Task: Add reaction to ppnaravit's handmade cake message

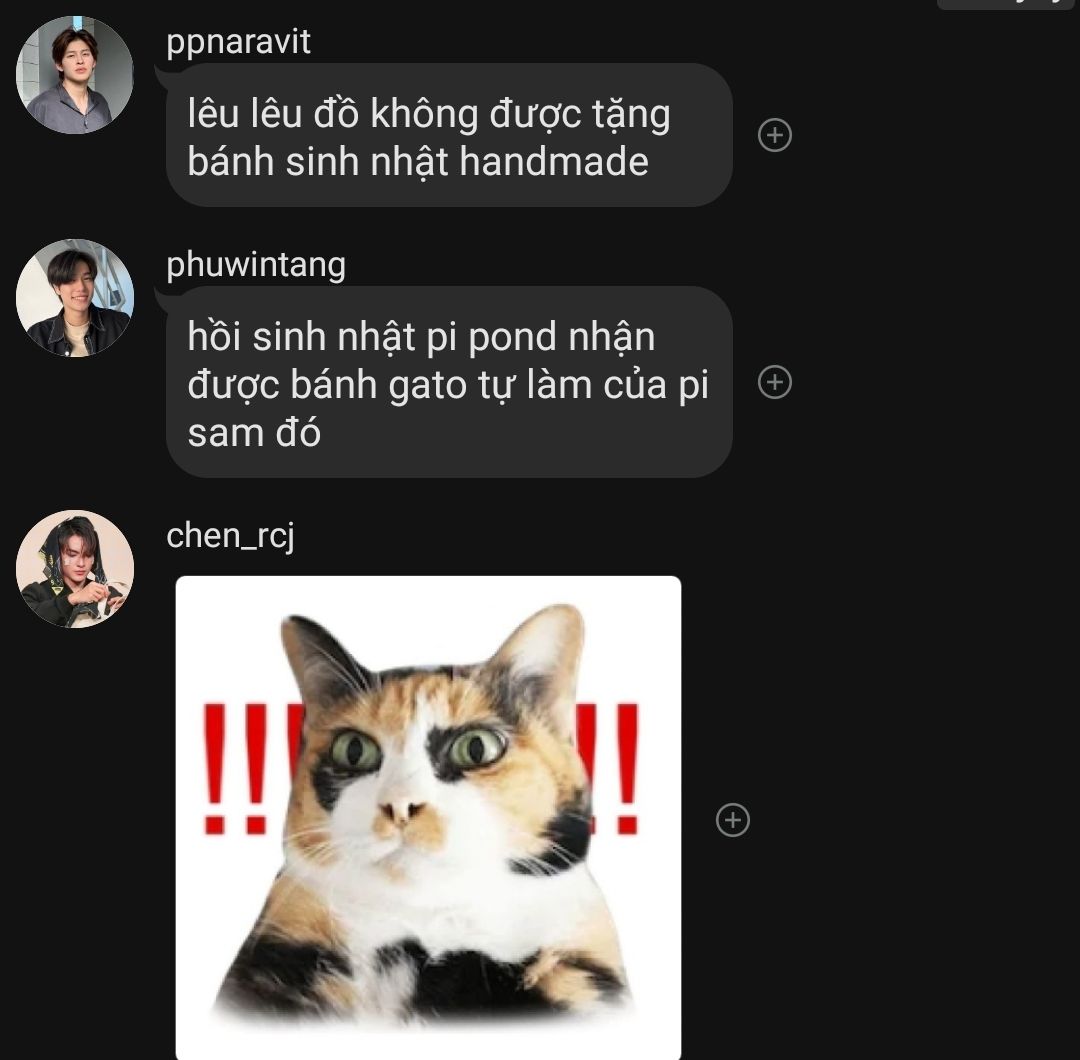Action: [775, 135]
